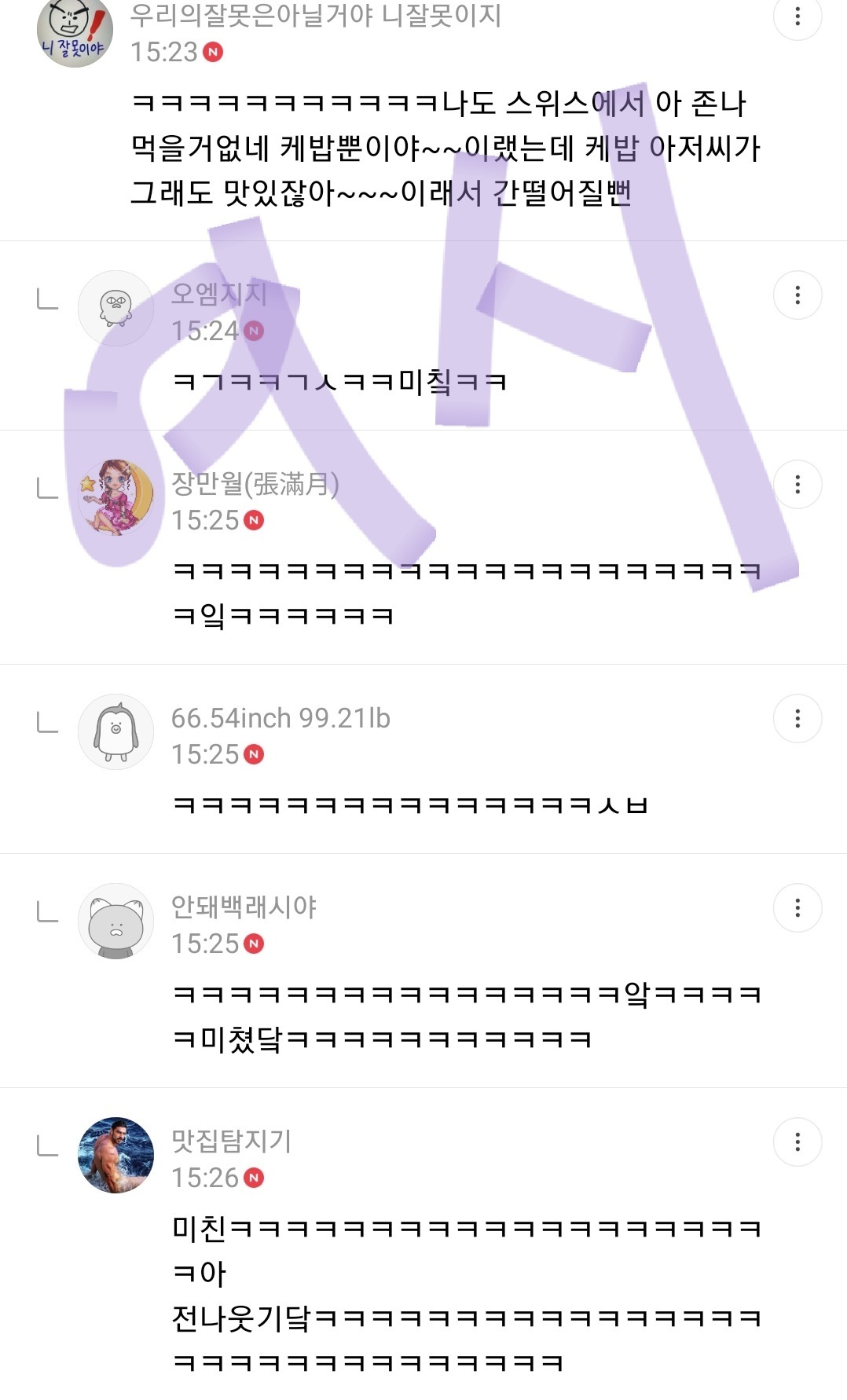
Task: Open the penguin avatar of 66.54inch 99.21lb
Action: [x=115, y=731]
